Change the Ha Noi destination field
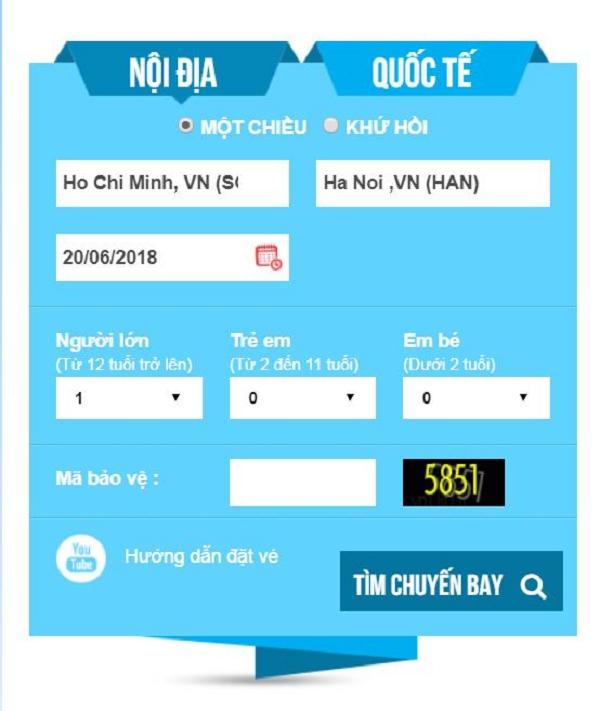The width and height of the screenshot is (600, 711). 432,184
